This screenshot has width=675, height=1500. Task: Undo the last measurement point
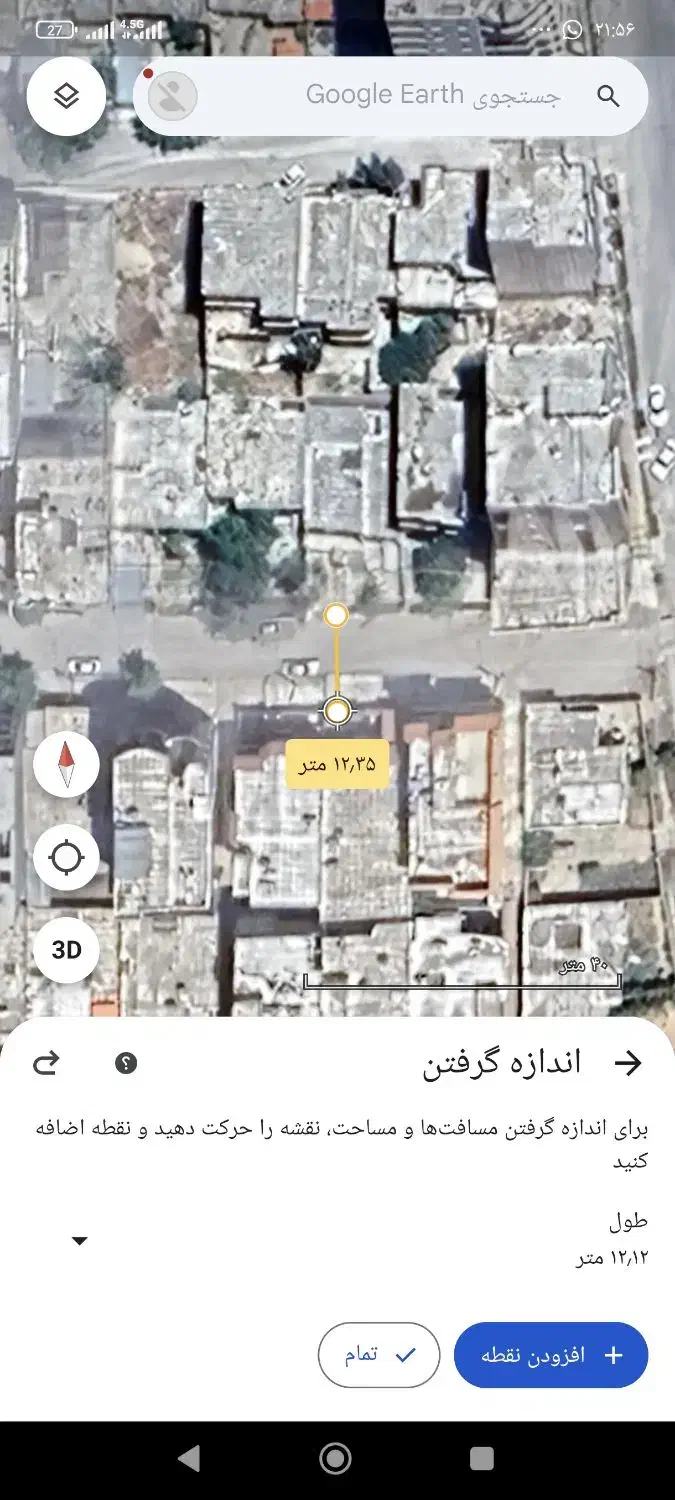point(46,1063)
